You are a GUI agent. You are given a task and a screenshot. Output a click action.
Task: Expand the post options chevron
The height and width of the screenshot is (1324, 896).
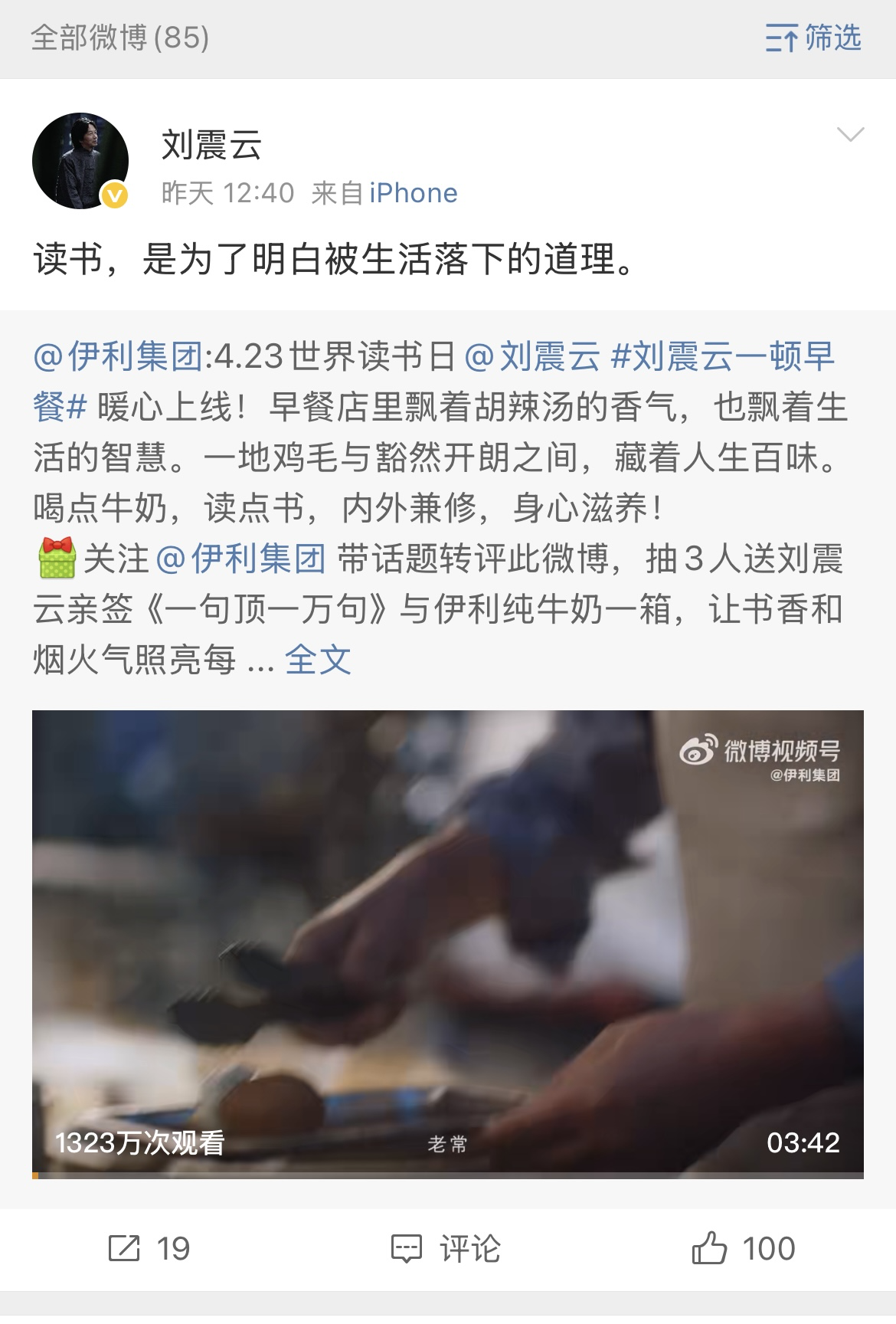click(850, 136)
